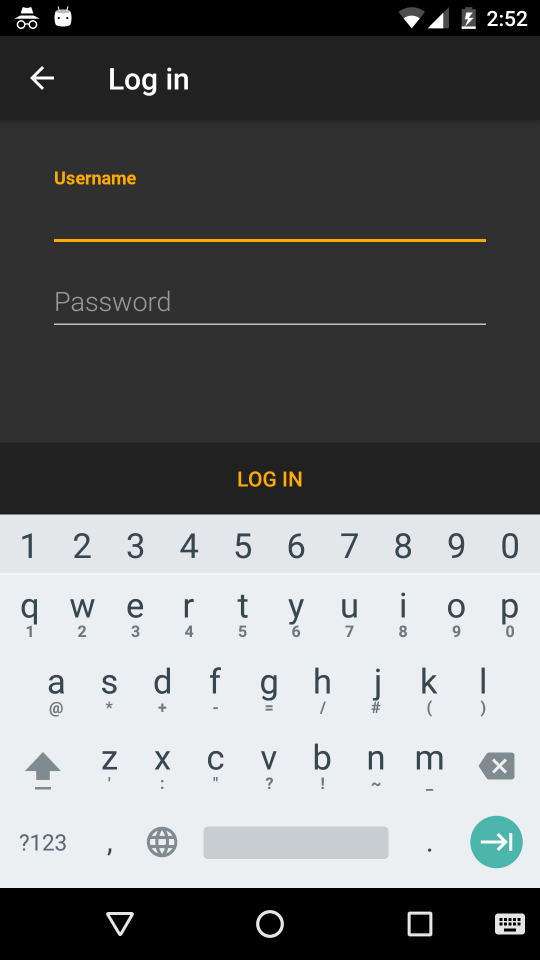Viewport: 540px width, 960px height.
Task: Switch to the ?123 symbols keyboard
Action: click(42, 843)
